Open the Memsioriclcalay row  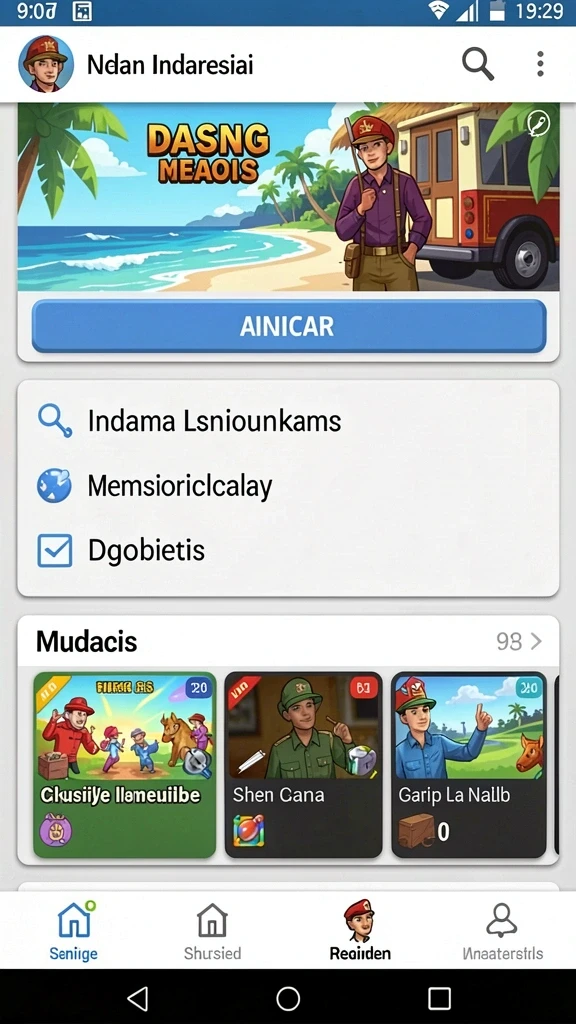pyautogui.click(x=288, y=487)
